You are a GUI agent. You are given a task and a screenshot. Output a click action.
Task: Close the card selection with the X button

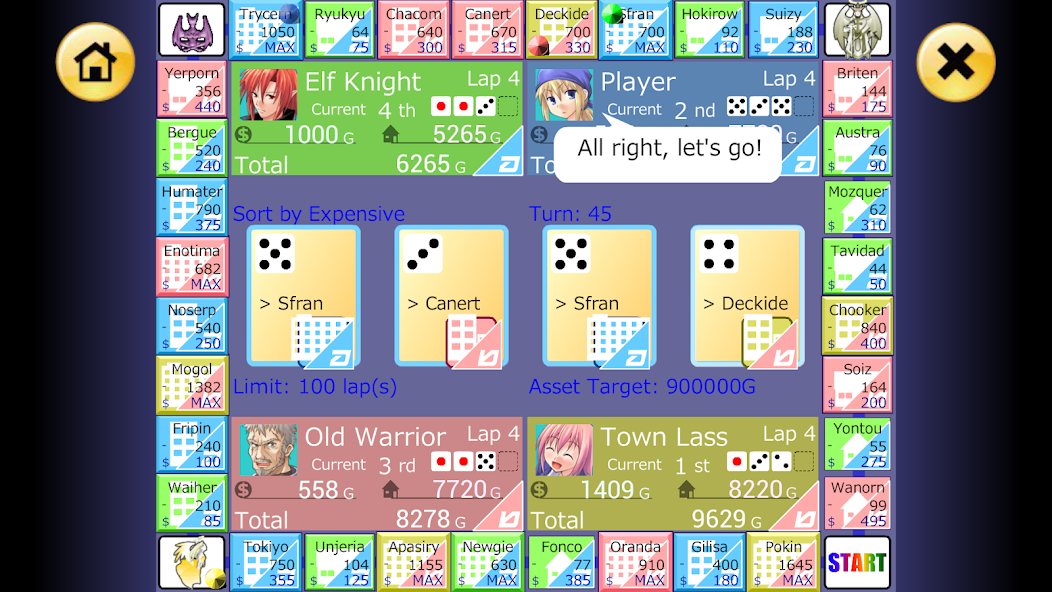[955, 63]
